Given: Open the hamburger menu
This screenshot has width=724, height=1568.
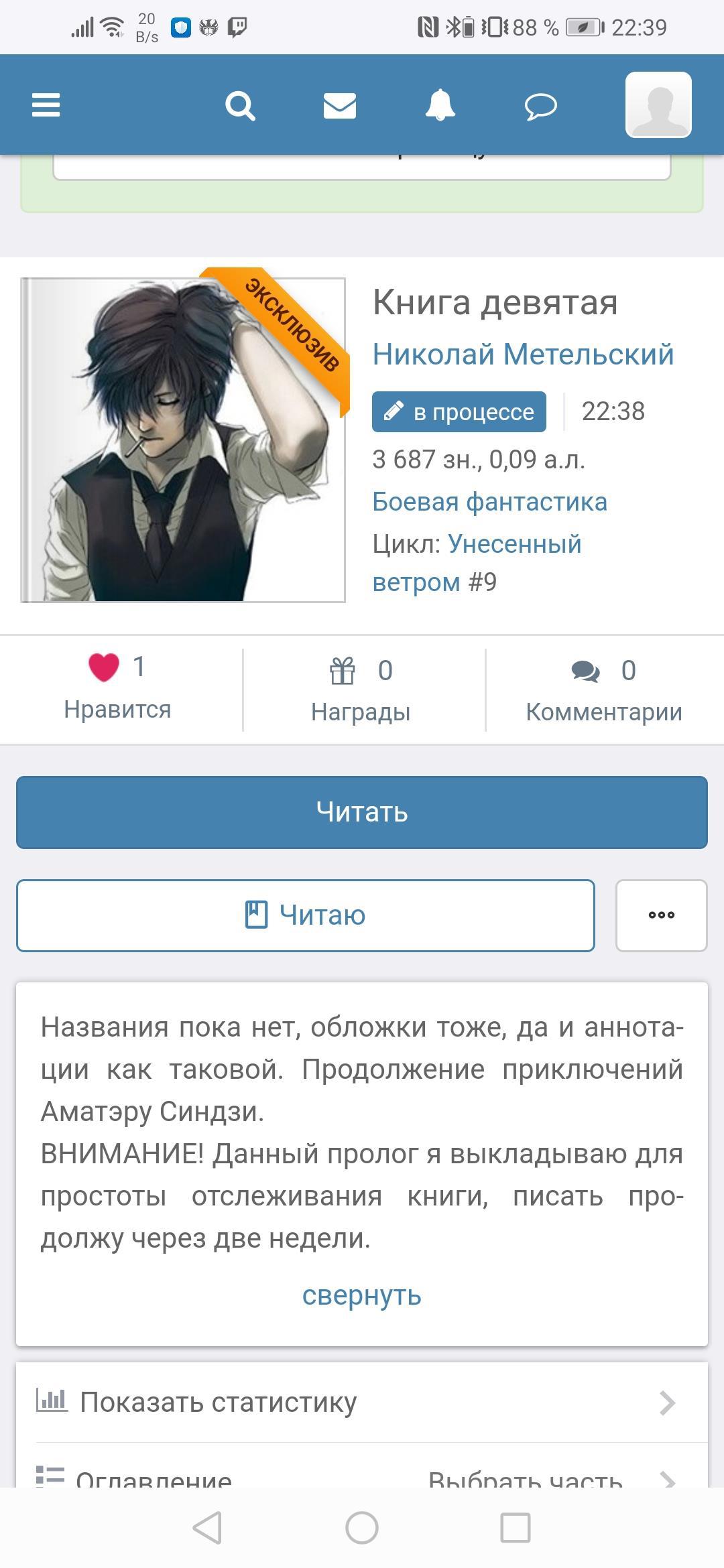Looking at the screenshot, I should click(46, 105).
